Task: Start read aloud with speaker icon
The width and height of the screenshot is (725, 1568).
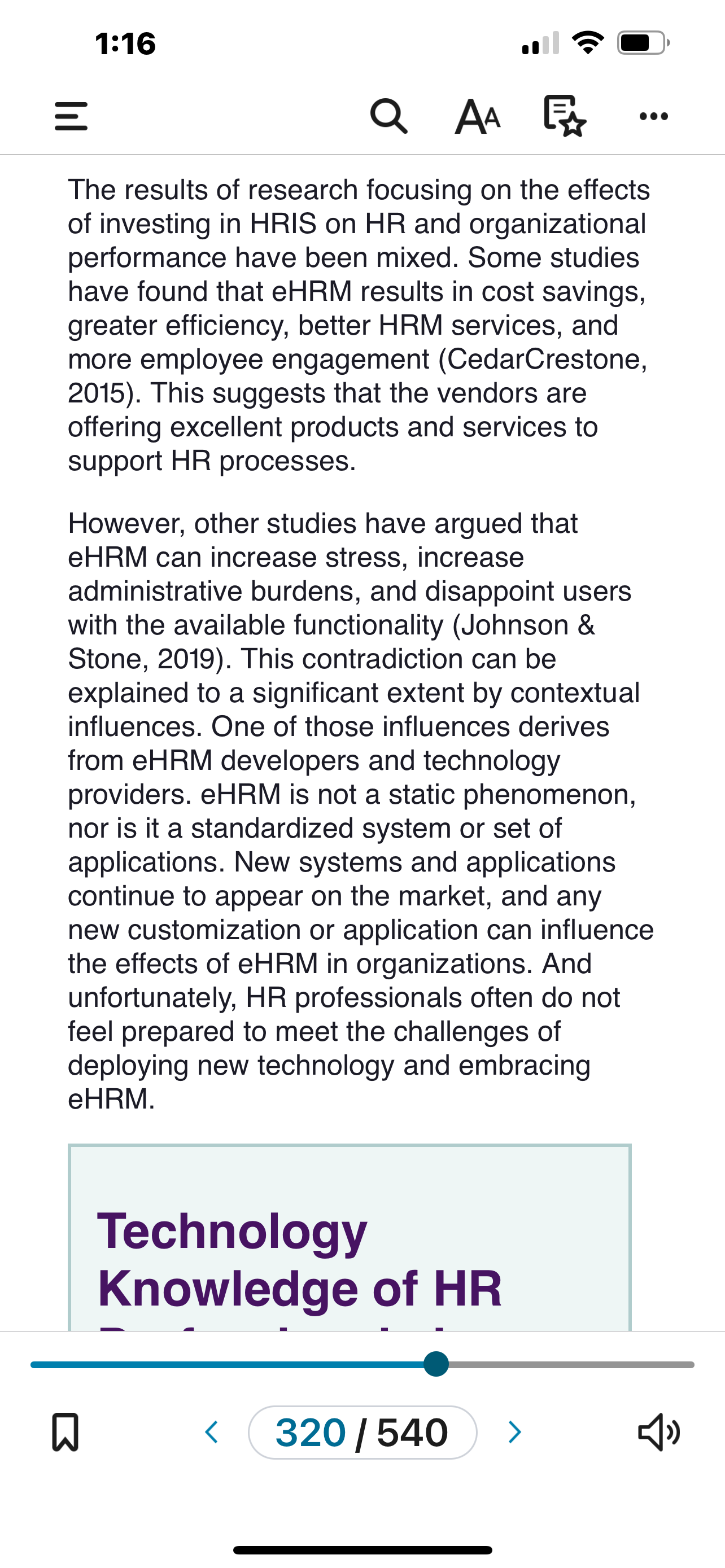Action: [658, 1433]
